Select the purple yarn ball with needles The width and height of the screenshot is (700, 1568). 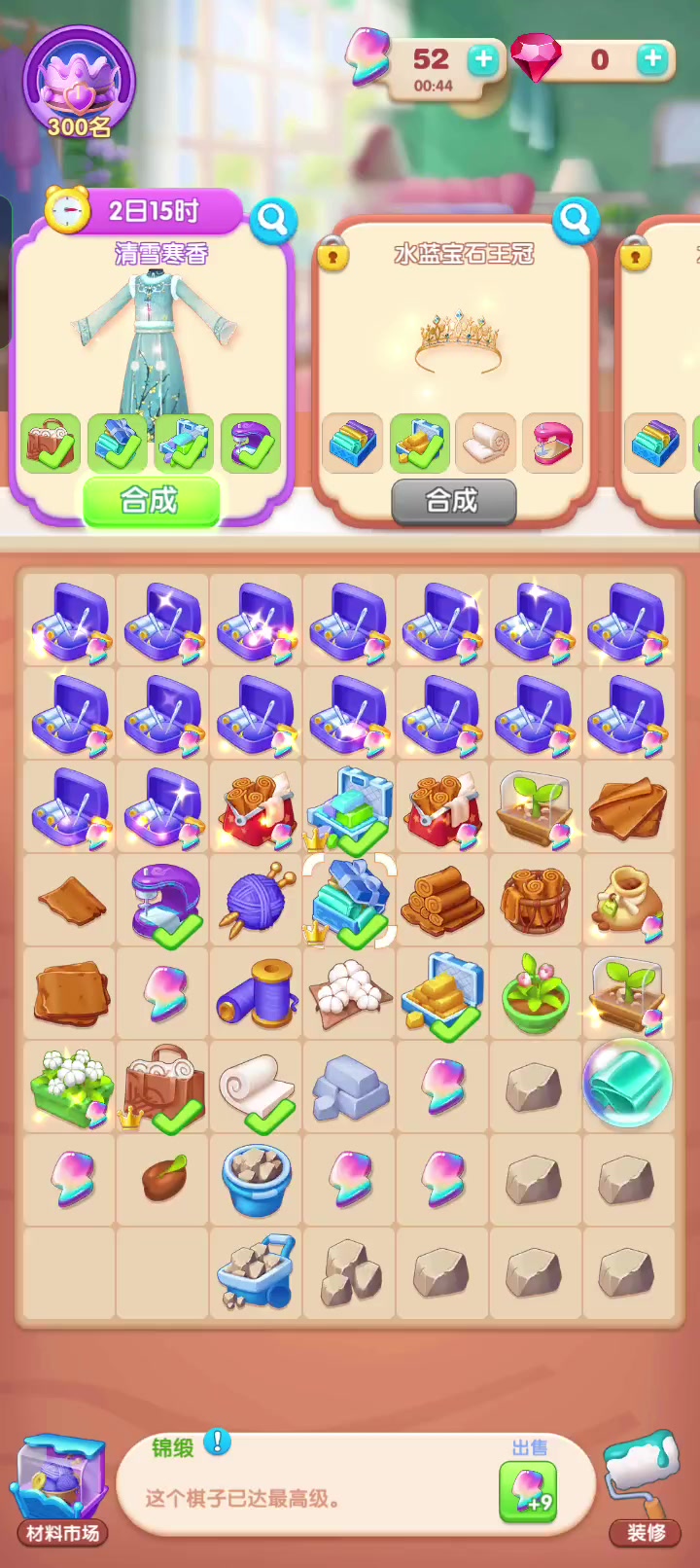click(x=257, y=901)
